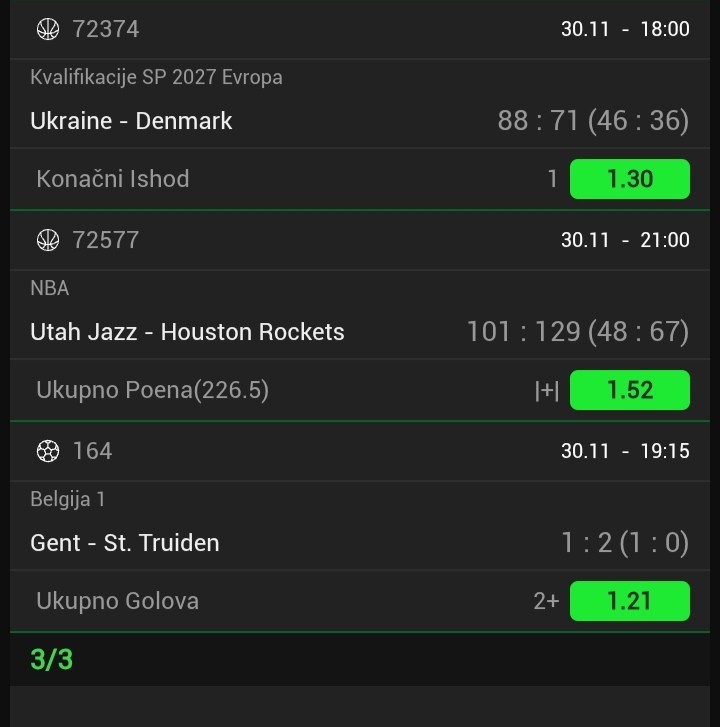Open the Utah Jazz - Houston Rockets match
This screenshot has height=727, width=720.
pyautogui.click(x=187, y=332)
